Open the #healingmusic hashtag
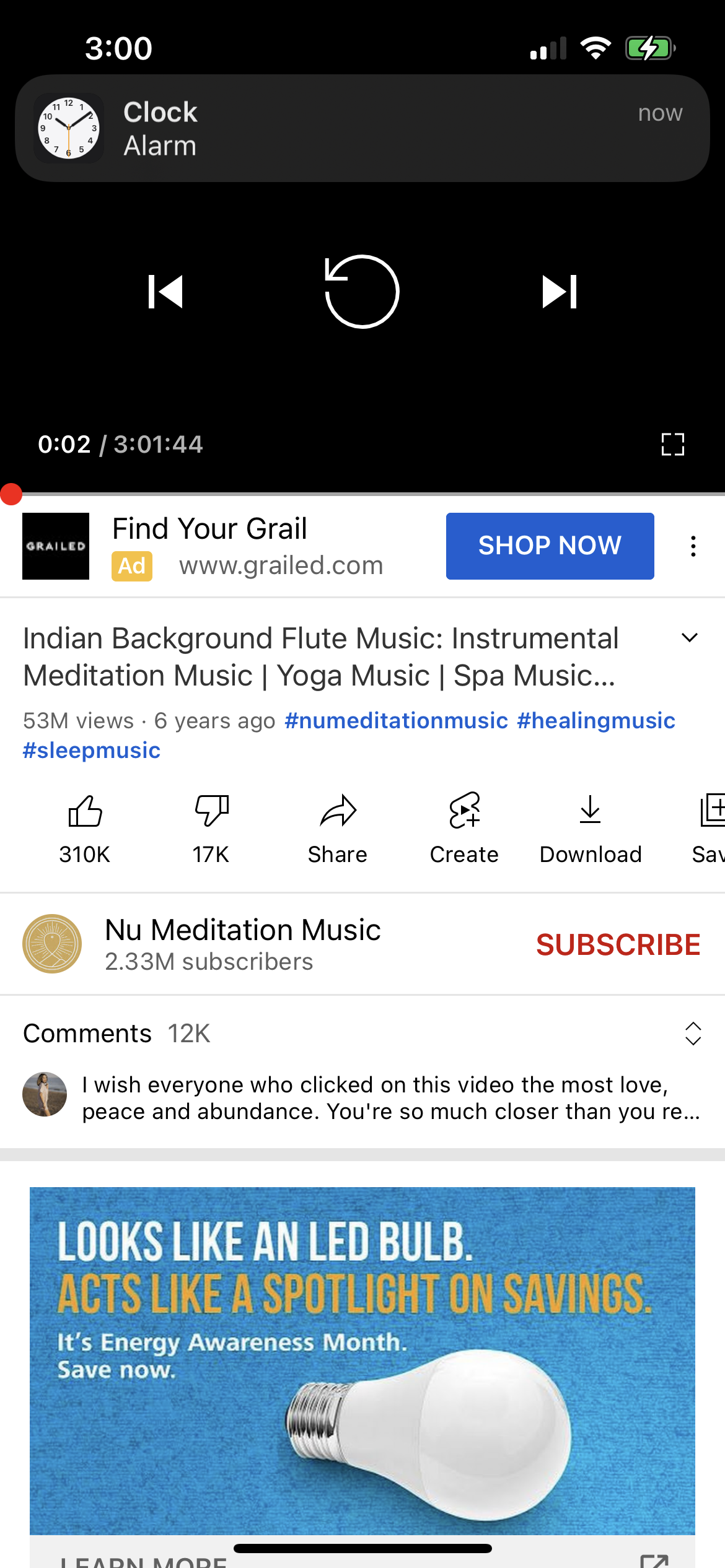The width and height of the screenshot is (725, 1568). [x=596, y=721]
